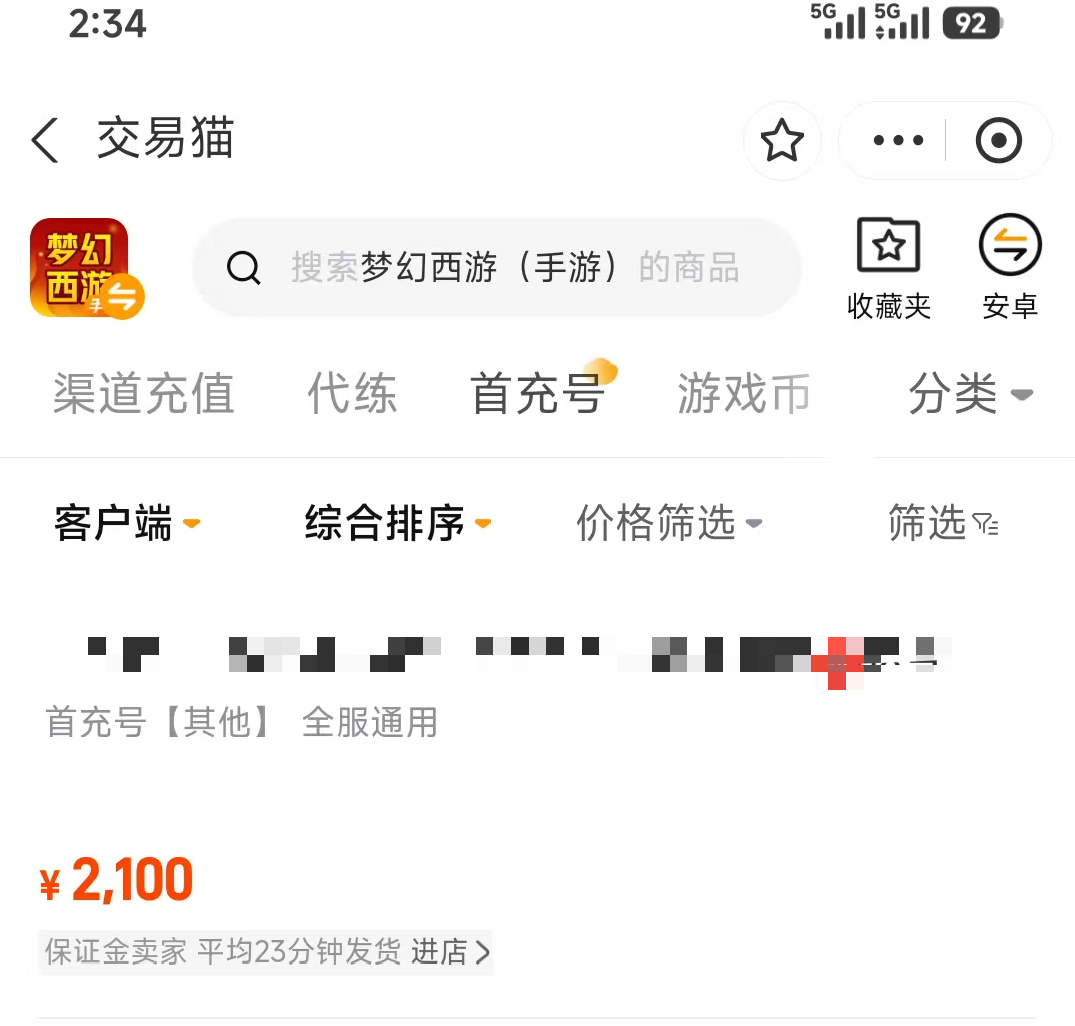
Task: Switch to 代练 tab
Action: click(x=352, y=393)
